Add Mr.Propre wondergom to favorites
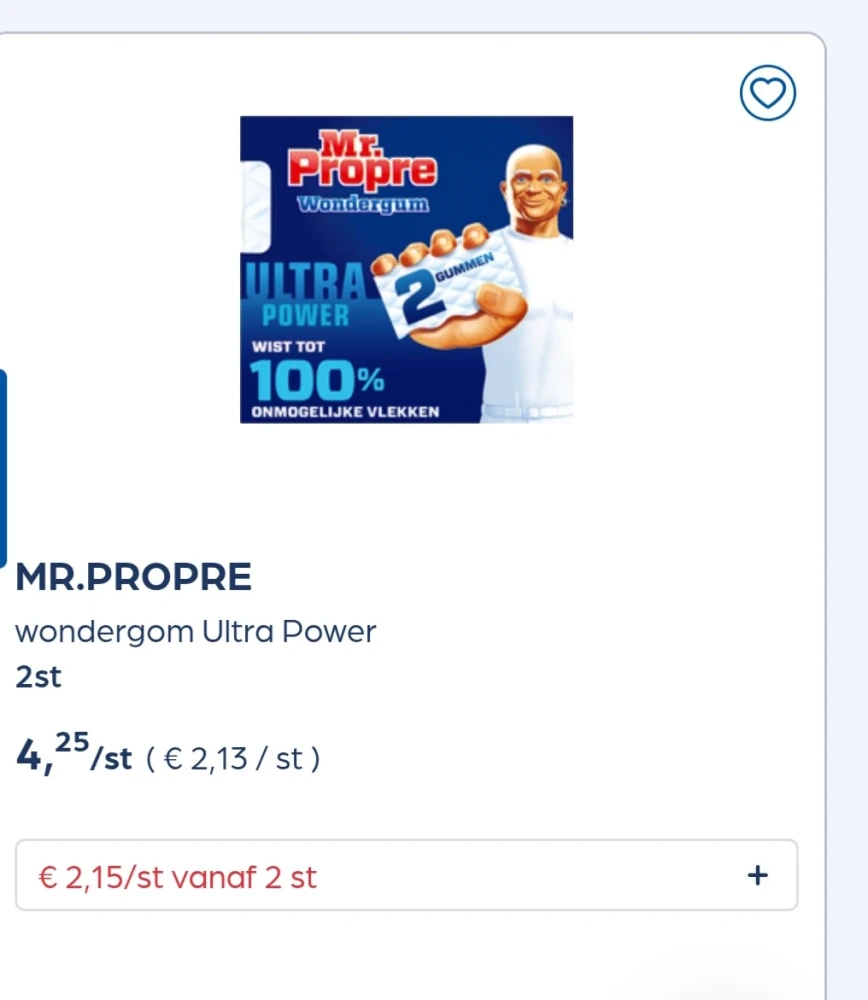The height and width of the screenshot is (1000, 868). coord(767,94)
